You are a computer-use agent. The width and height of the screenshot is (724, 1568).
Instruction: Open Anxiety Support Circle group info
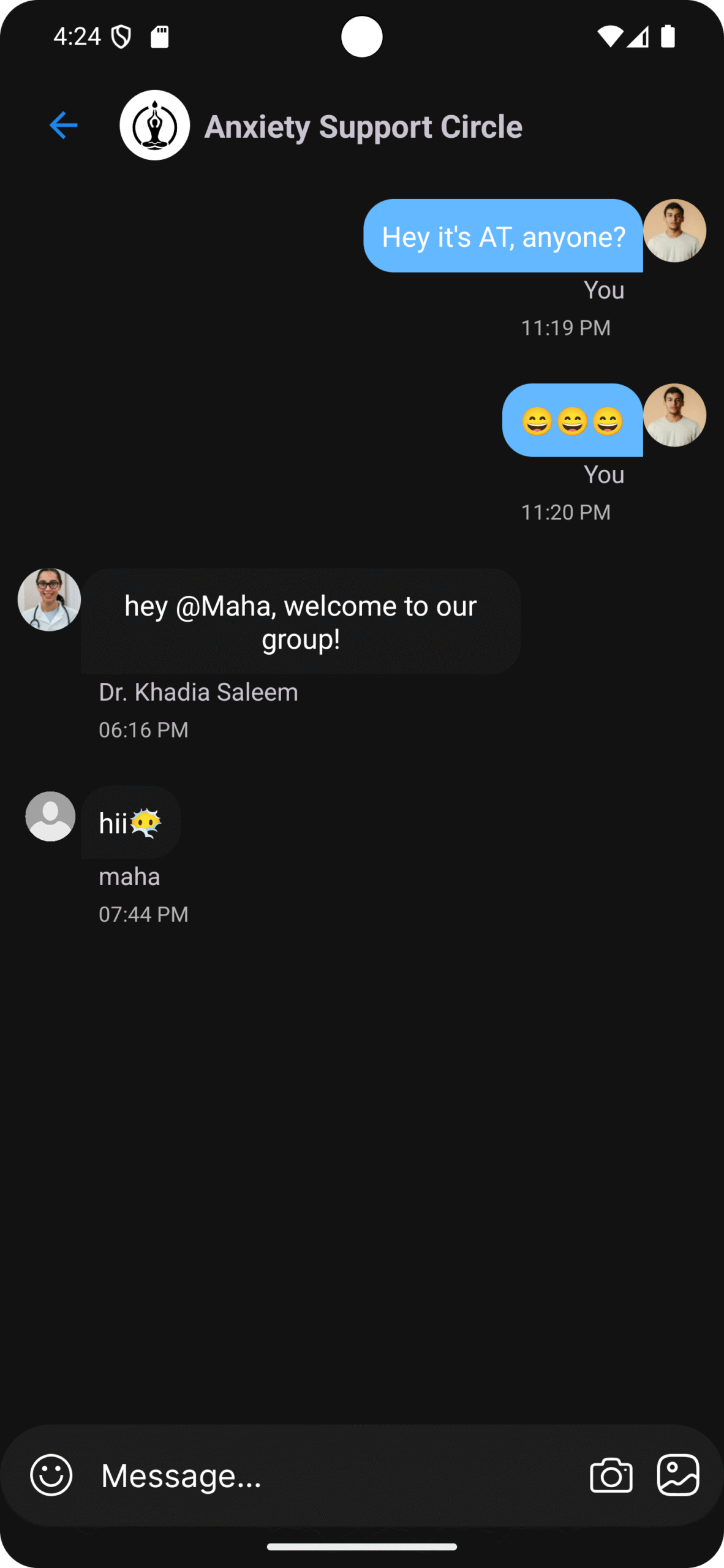coord(363,127)
